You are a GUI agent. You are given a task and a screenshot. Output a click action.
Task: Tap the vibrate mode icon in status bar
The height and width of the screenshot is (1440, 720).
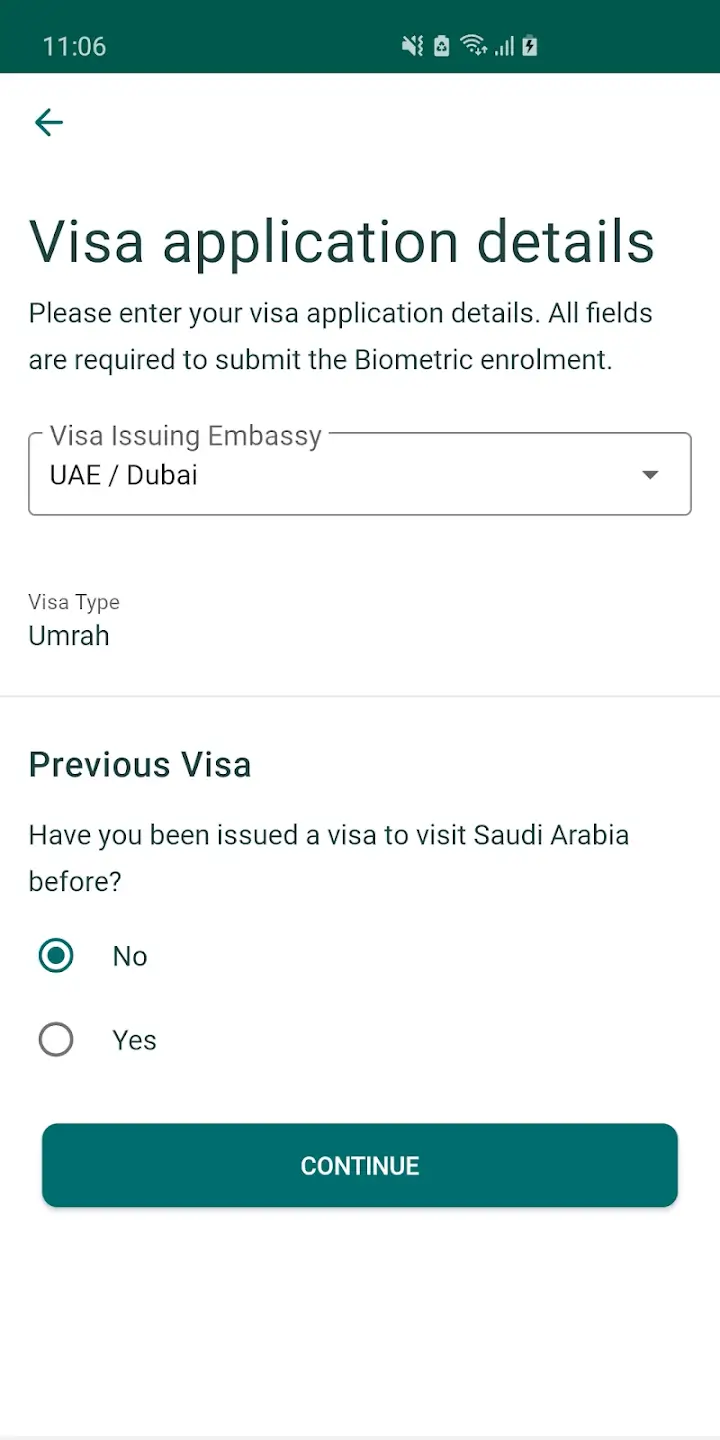tap(412, 45)
